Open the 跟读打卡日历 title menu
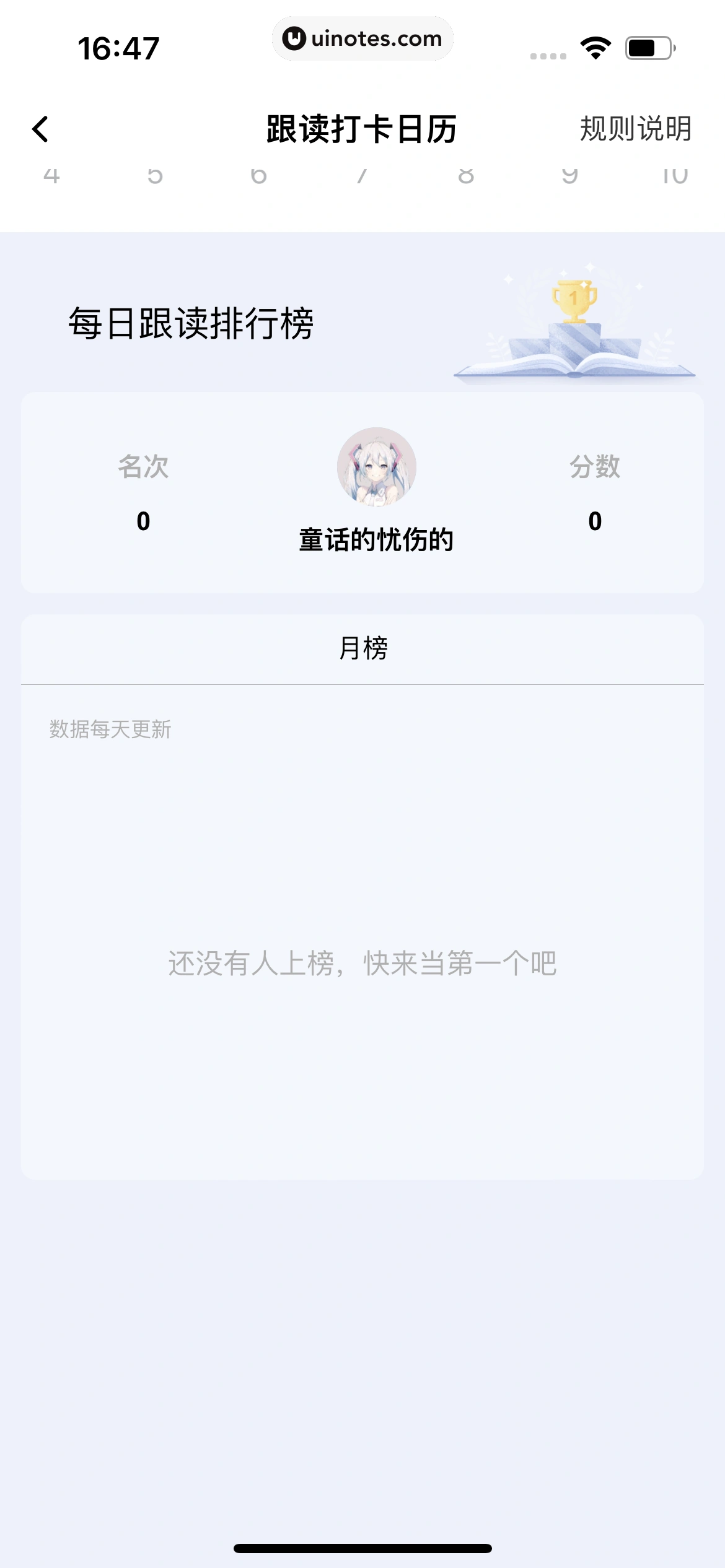Viewport: 725px width, 1568px height. (362, 128)
